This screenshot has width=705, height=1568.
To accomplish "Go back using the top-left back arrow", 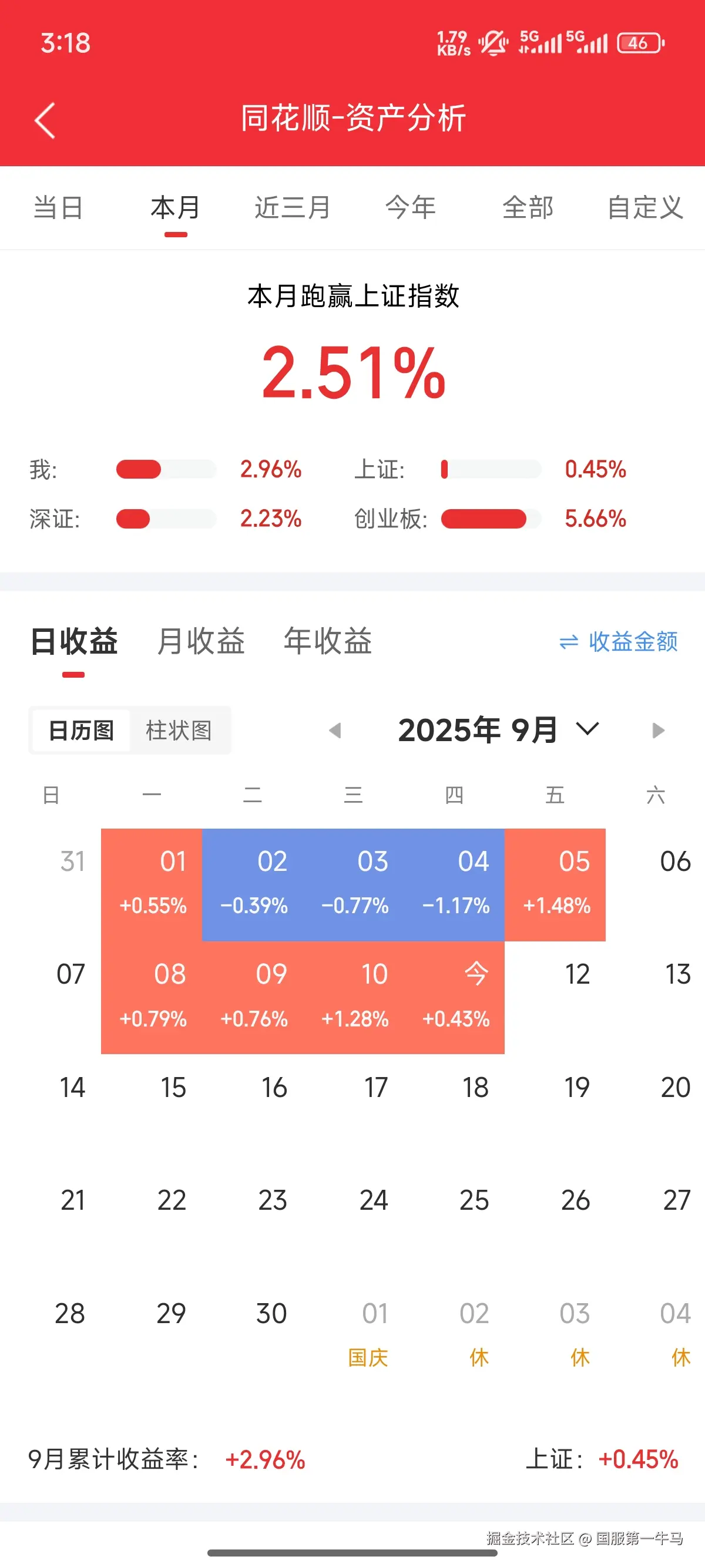I will [x=43, y=119].
